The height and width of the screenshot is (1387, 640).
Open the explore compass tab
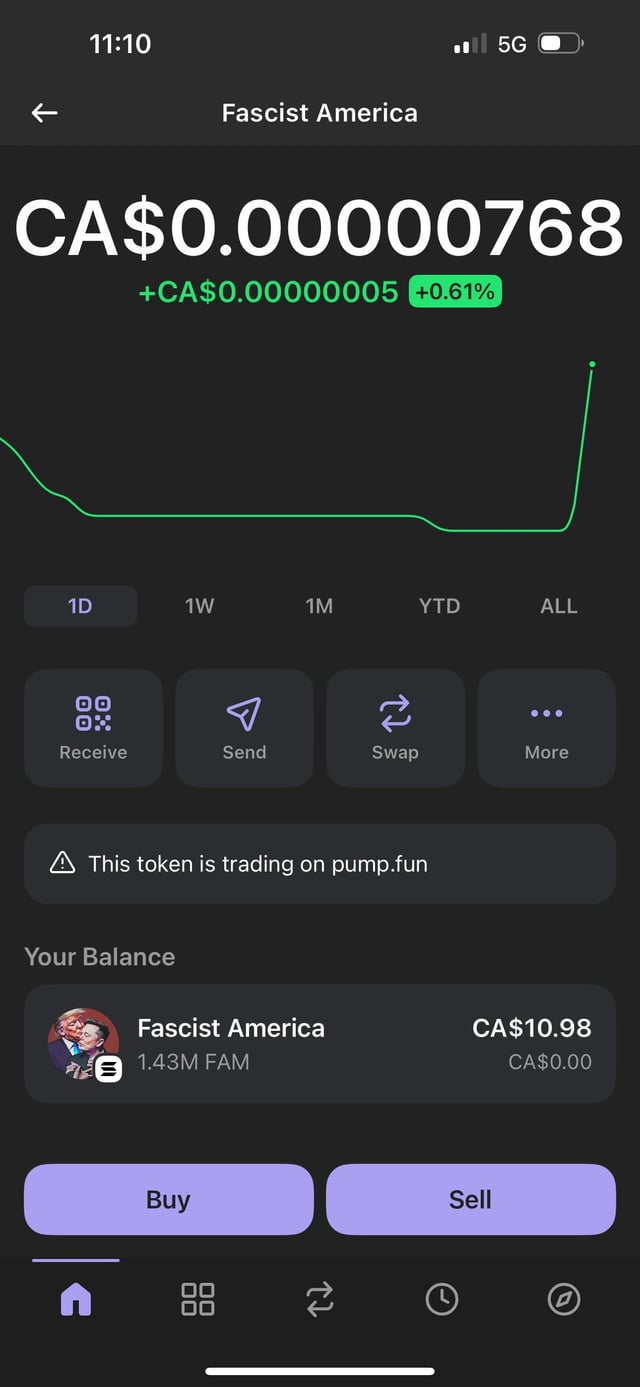point(564,1299)
